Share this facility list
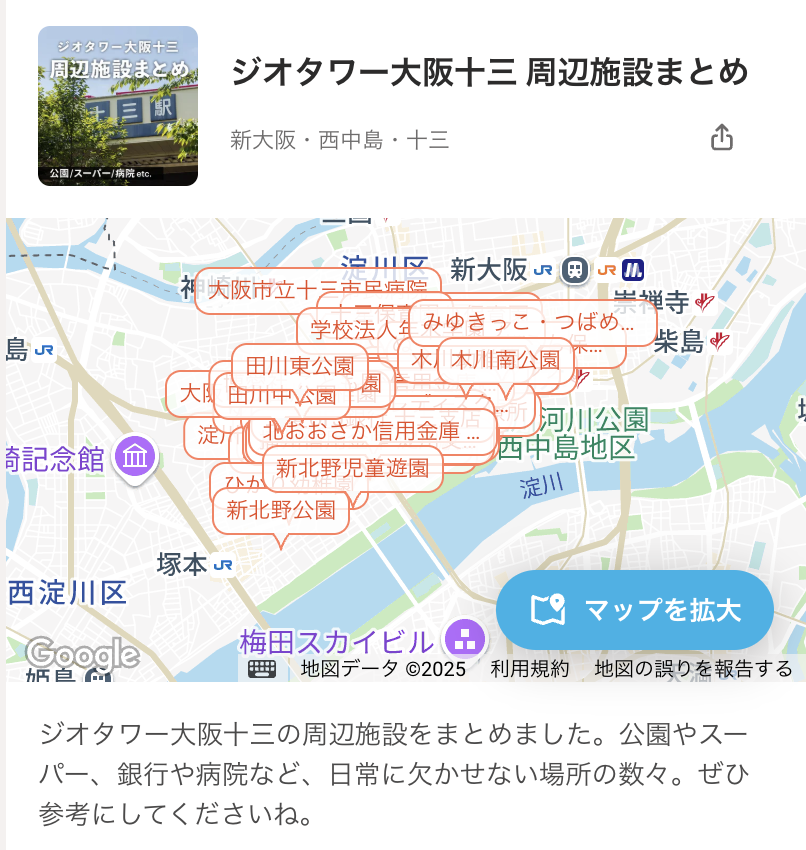 (722, 138)
